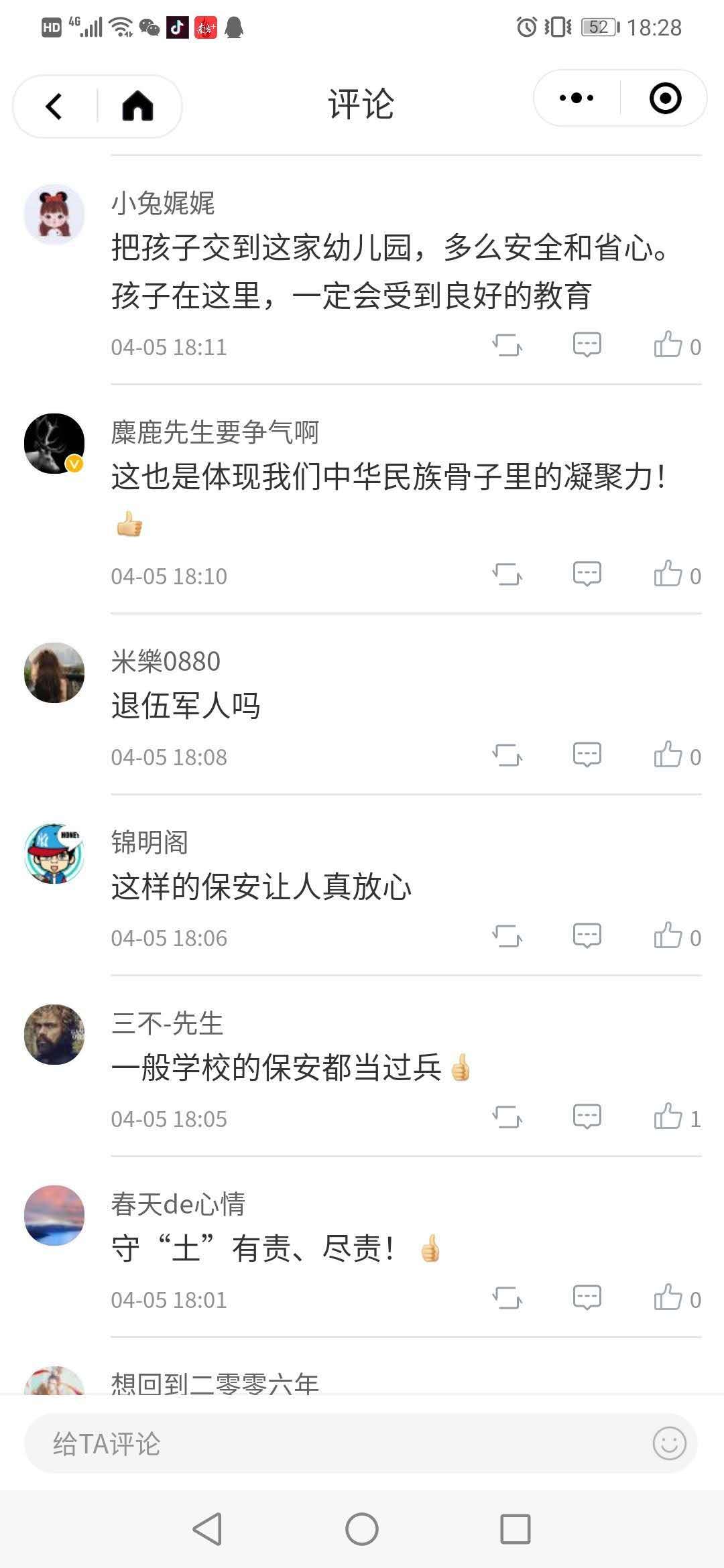Like 麋鹿先生要争气啊's comment
This screenshot has width=724, height=1568.
[x=668, y=575]
